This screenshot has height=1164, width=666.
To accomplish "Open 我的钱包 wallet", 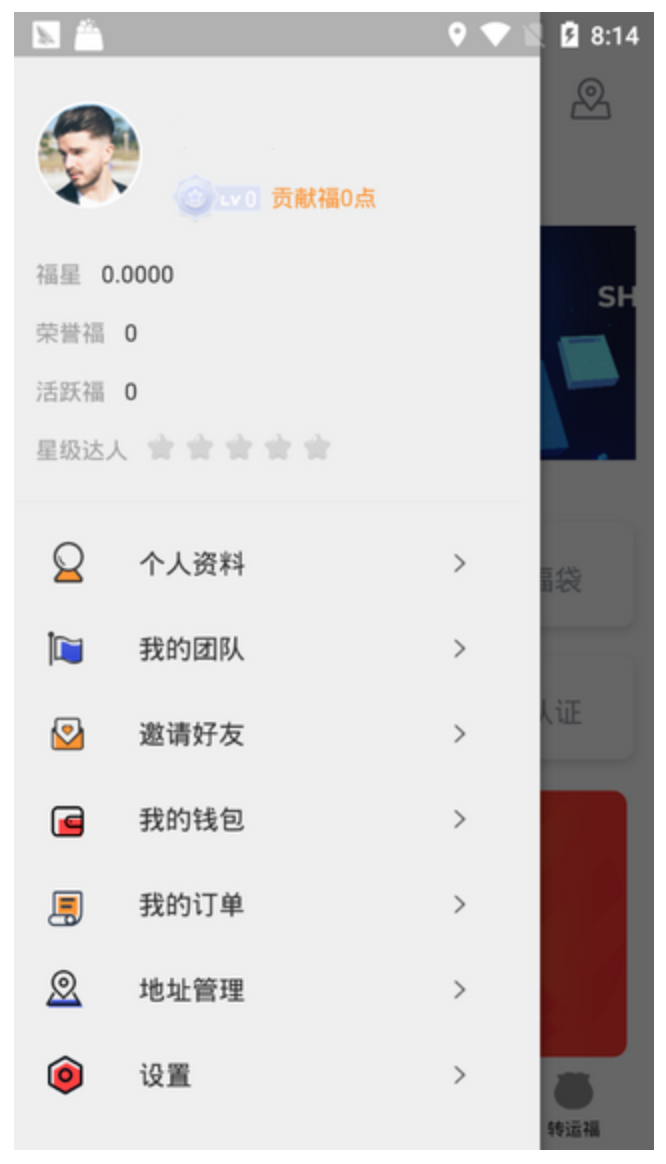I will click(191, 820).
